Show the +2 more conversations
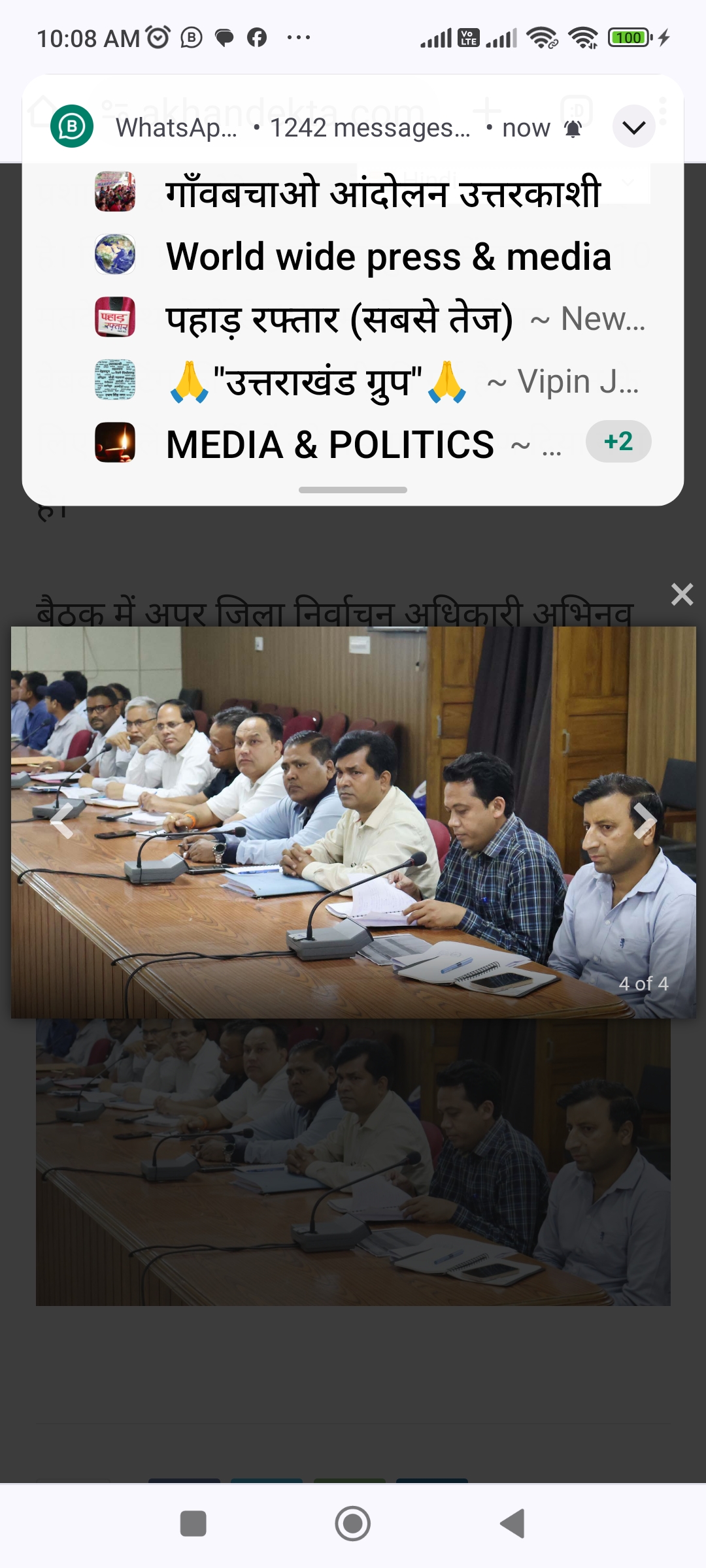 pyautogui.click(x=618, y=442)
